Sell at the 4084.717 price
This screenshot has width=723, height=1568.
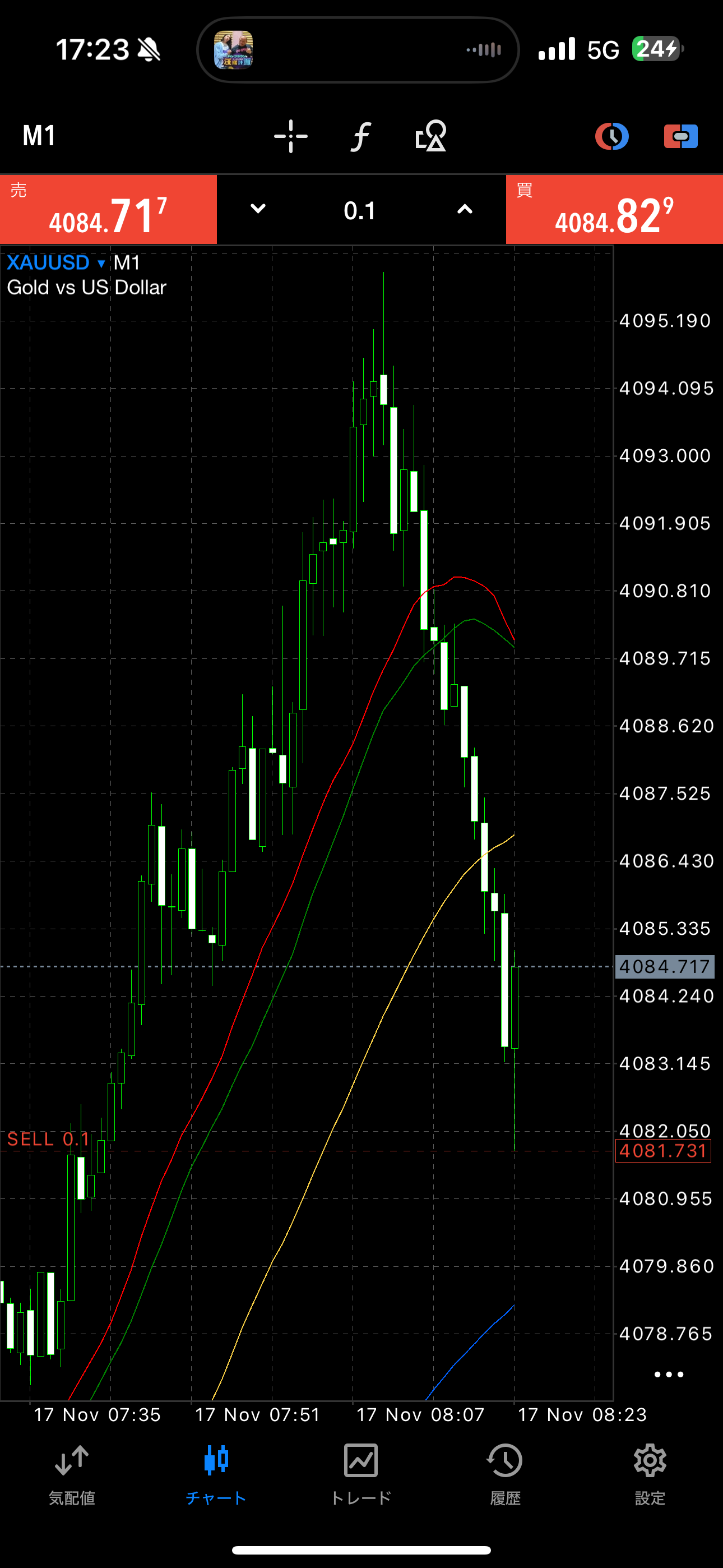coord(108,210)
